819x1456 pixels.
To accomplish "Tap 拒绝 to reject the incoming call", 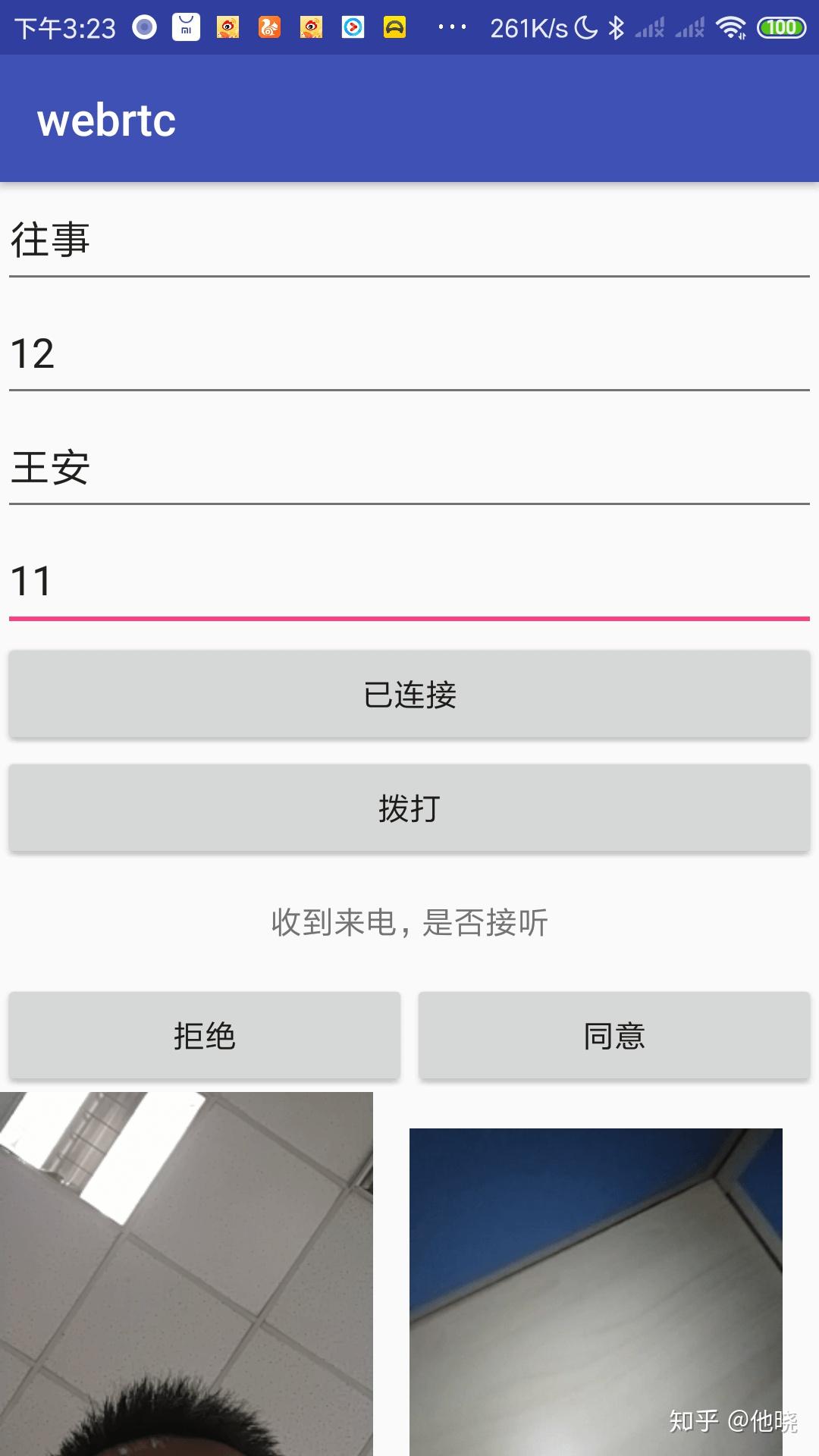I will [x=203, y=1035].
